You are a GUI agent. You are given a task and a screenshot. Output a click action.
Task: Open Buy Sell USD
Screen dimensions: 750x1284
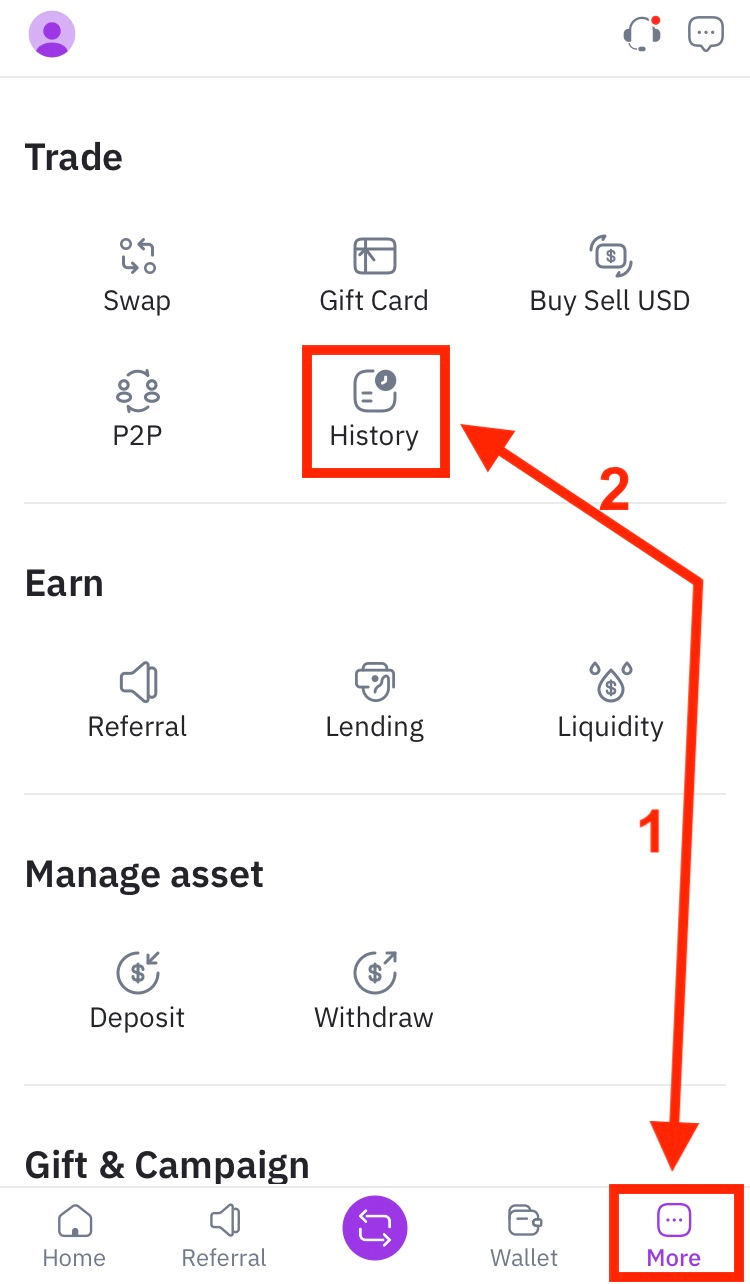coord(609,275)
